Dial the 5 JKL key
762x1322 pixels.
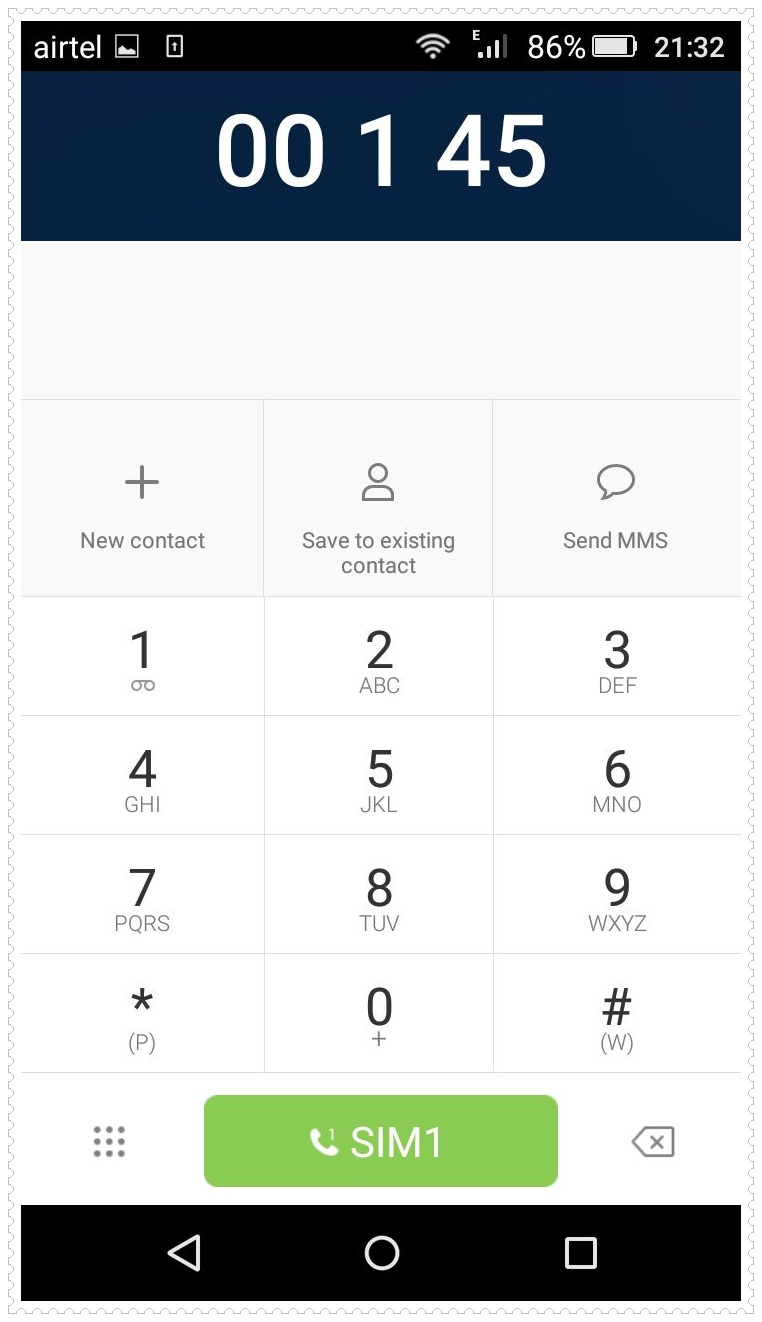click(x=379, y=776)
